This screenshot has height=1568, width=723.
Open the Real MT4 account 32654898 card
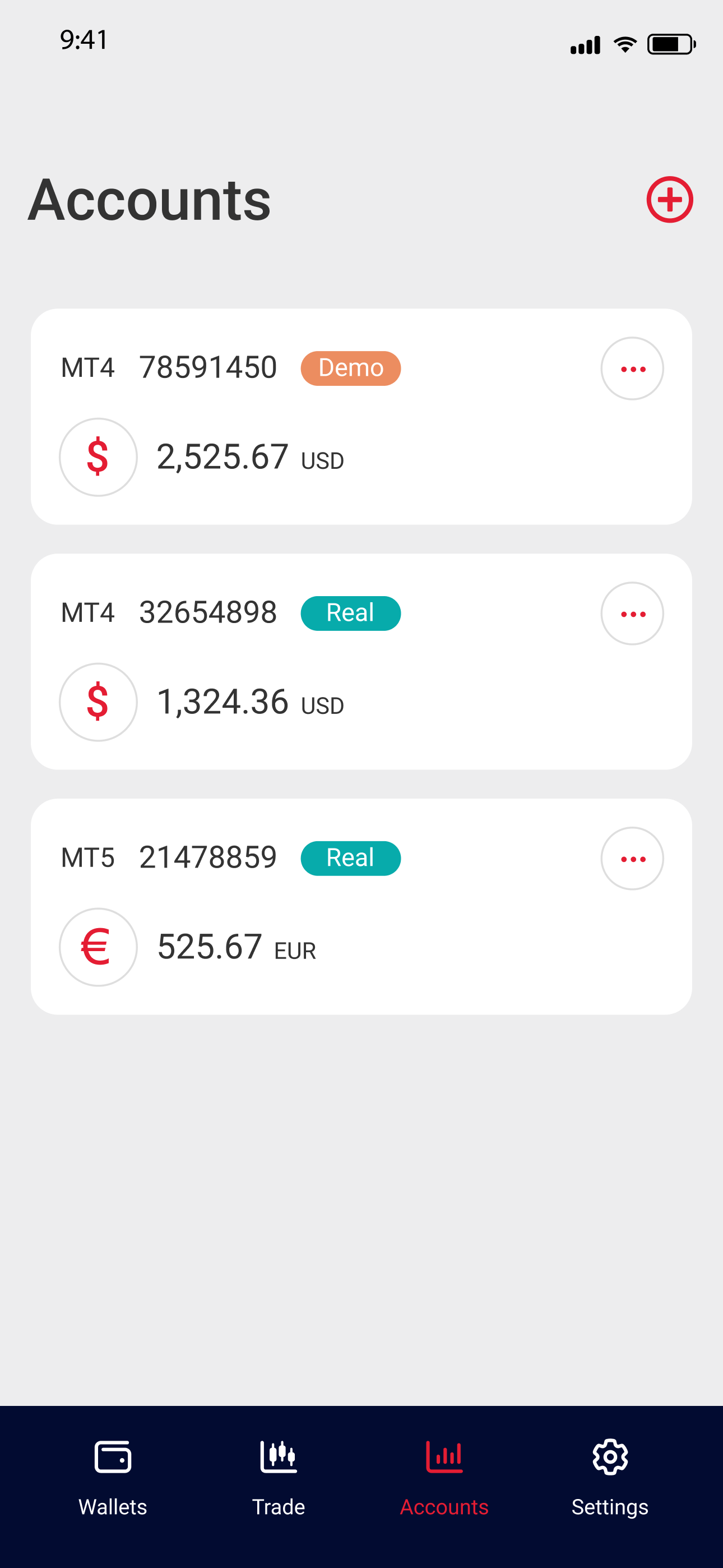[361, 662]
